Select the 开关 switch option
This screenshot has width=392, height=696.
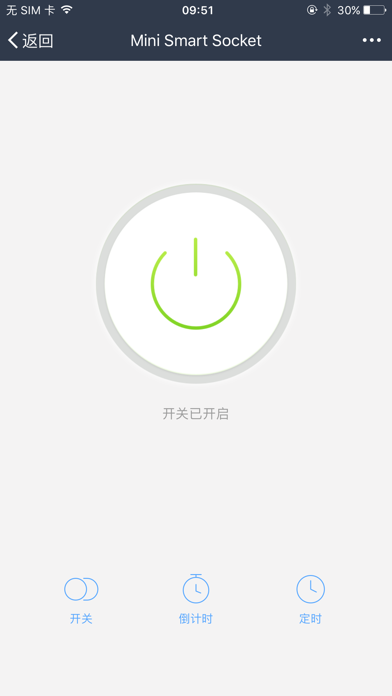point(81,600)
